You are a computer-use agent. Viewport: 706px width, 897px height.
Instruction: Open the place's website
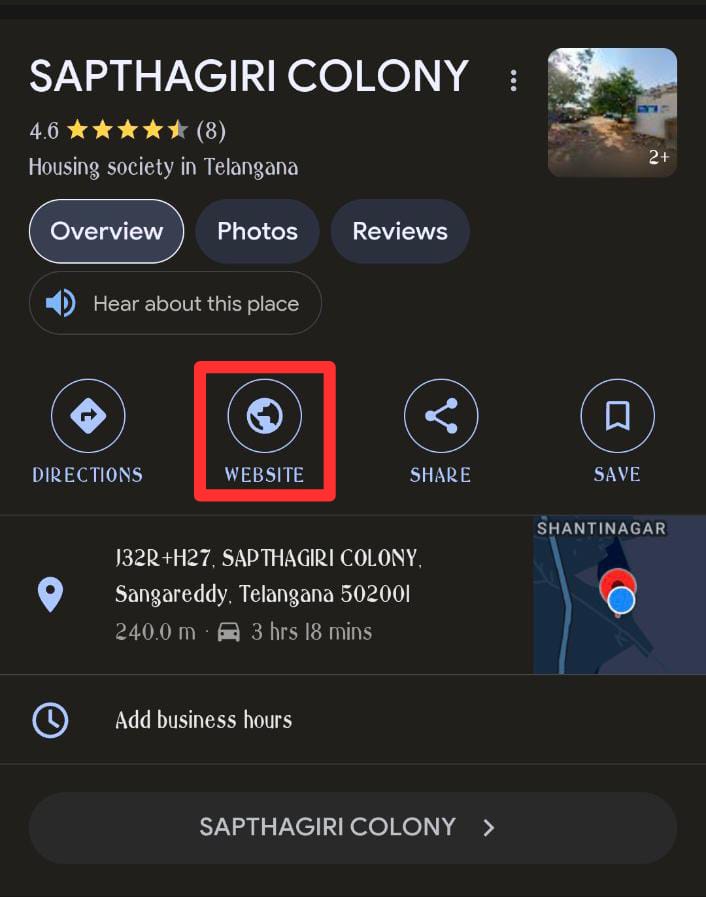tap(265, 416)
